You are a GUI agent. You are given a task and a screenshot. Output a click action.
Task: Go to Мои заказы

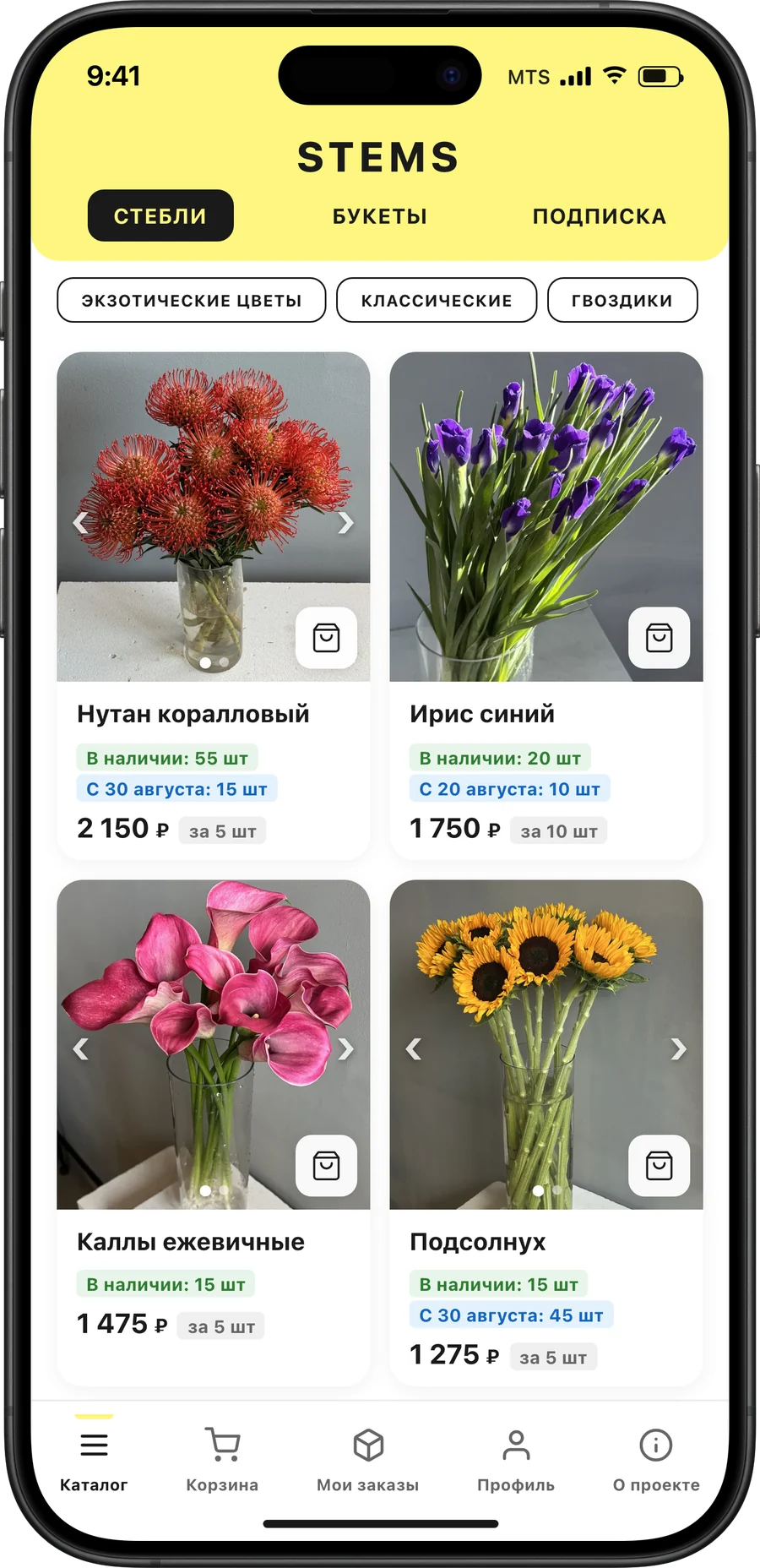click(368, 1460)
